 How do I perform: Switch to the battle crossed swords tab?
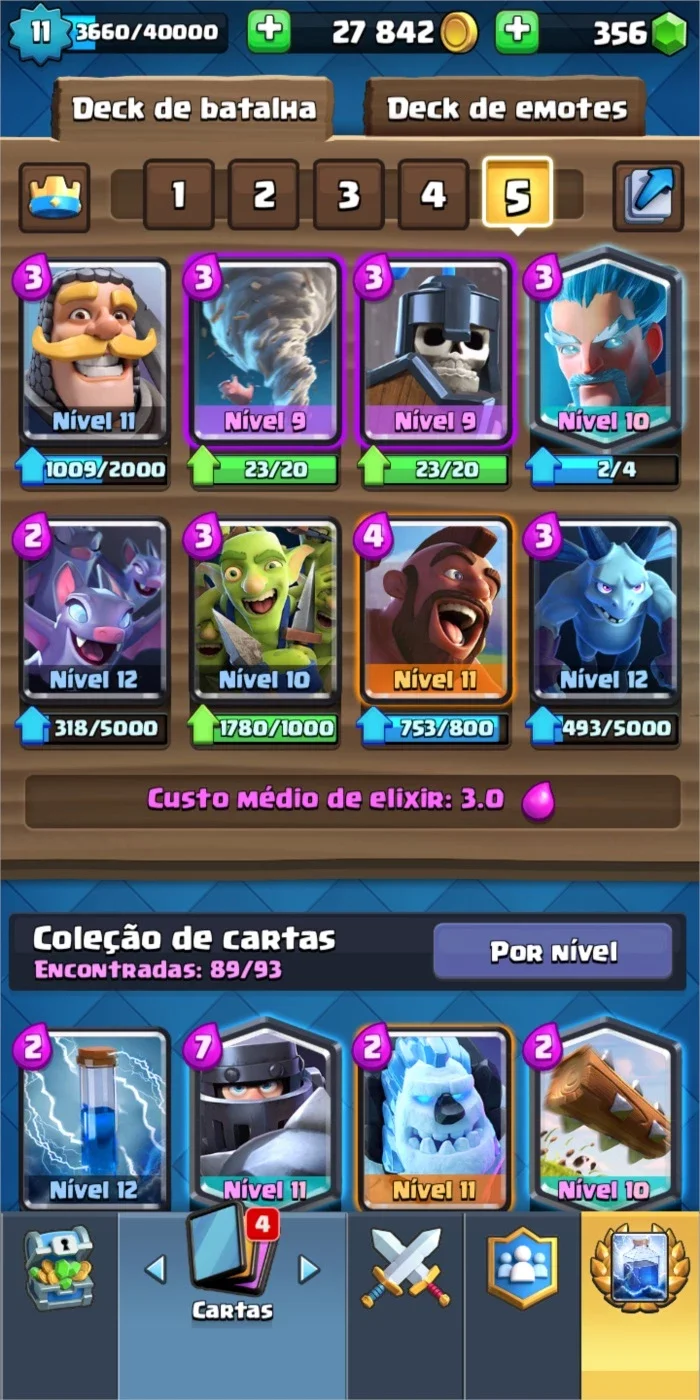click(x=406, y=1268)
